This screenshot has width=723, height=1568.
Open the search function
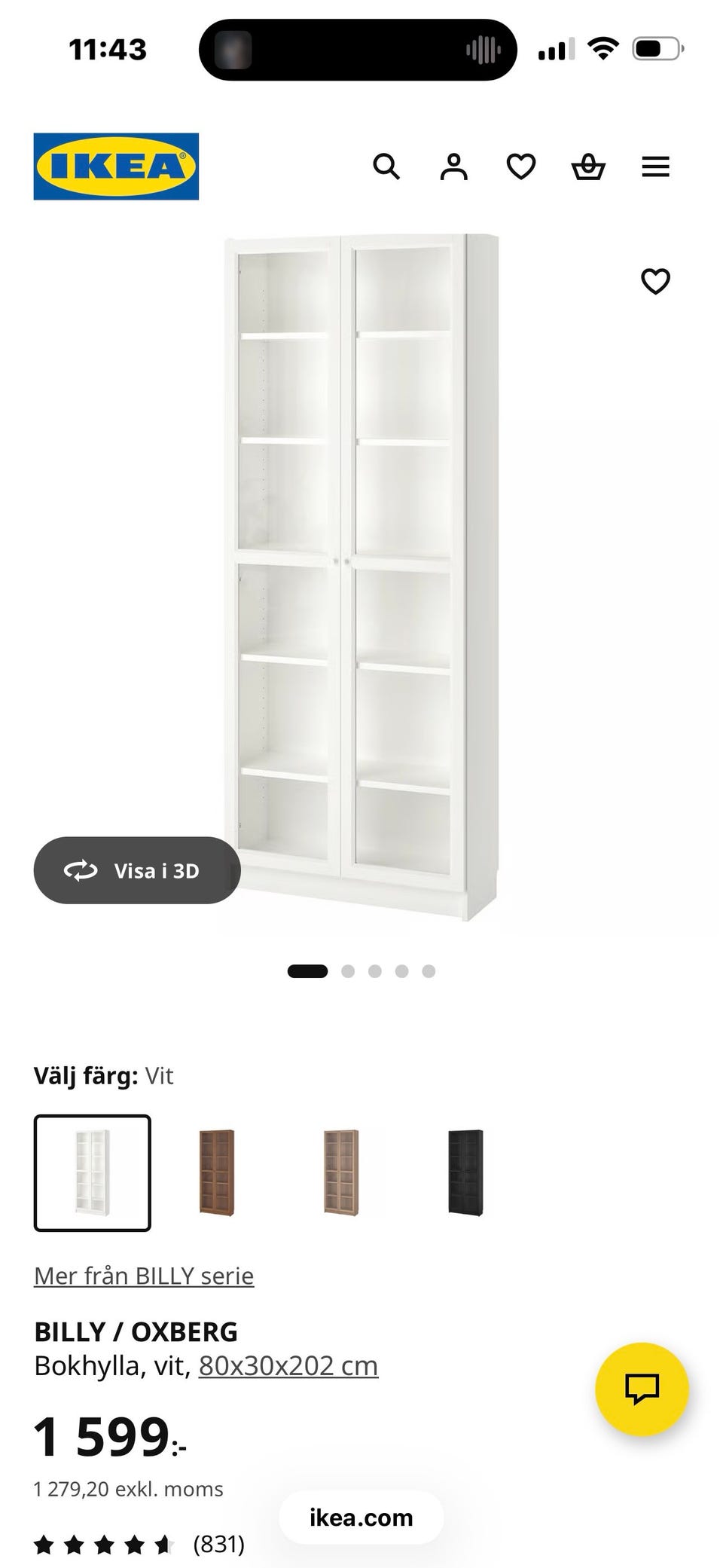[x=388, y=167]
